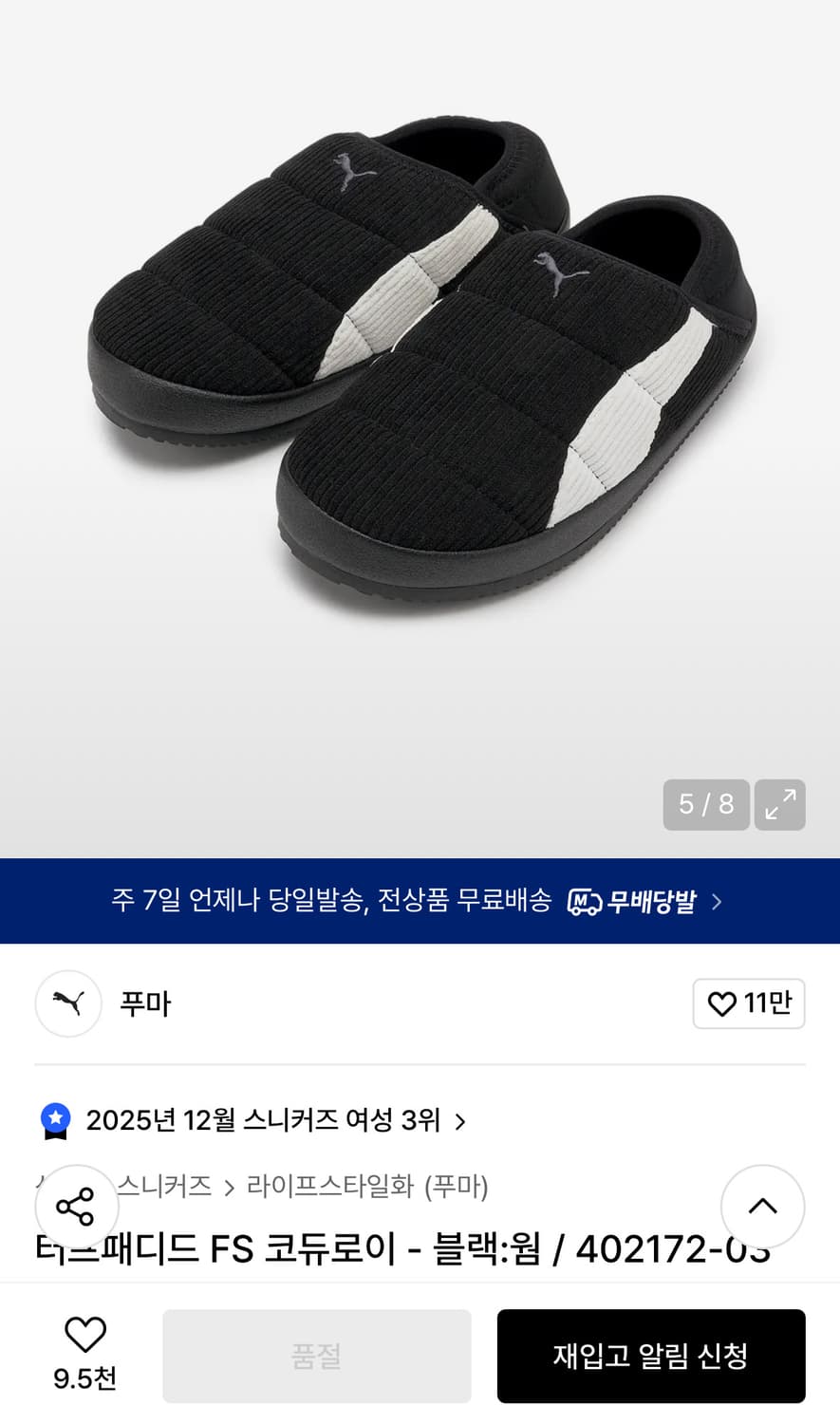The height and width of the screenshot is (1424, 840).
Task: Tap the 5/8 image page indicator
Action: coord(705,804)
